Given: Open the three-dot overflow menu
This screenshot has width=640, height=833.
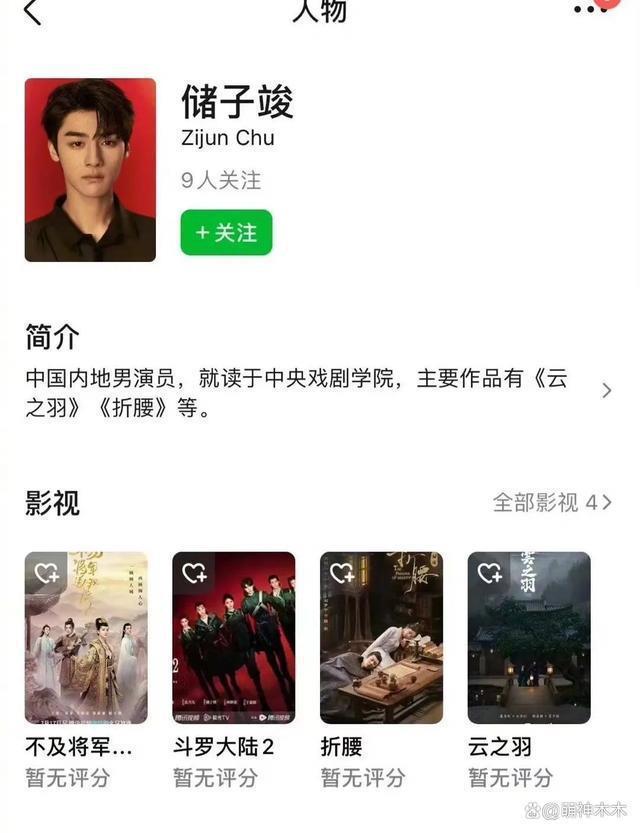Looking at the screenshot, I should [x=590, y=9].
